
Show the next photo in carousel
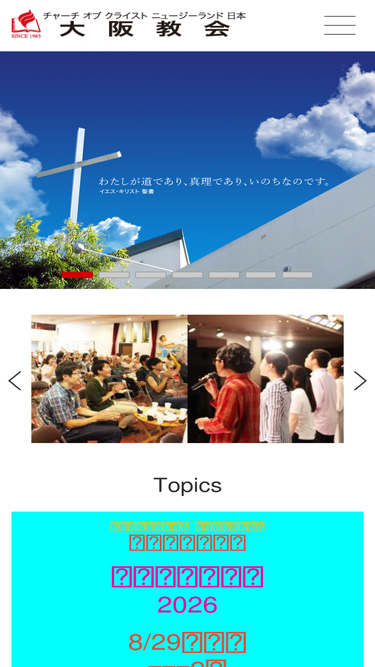(360, 380)
